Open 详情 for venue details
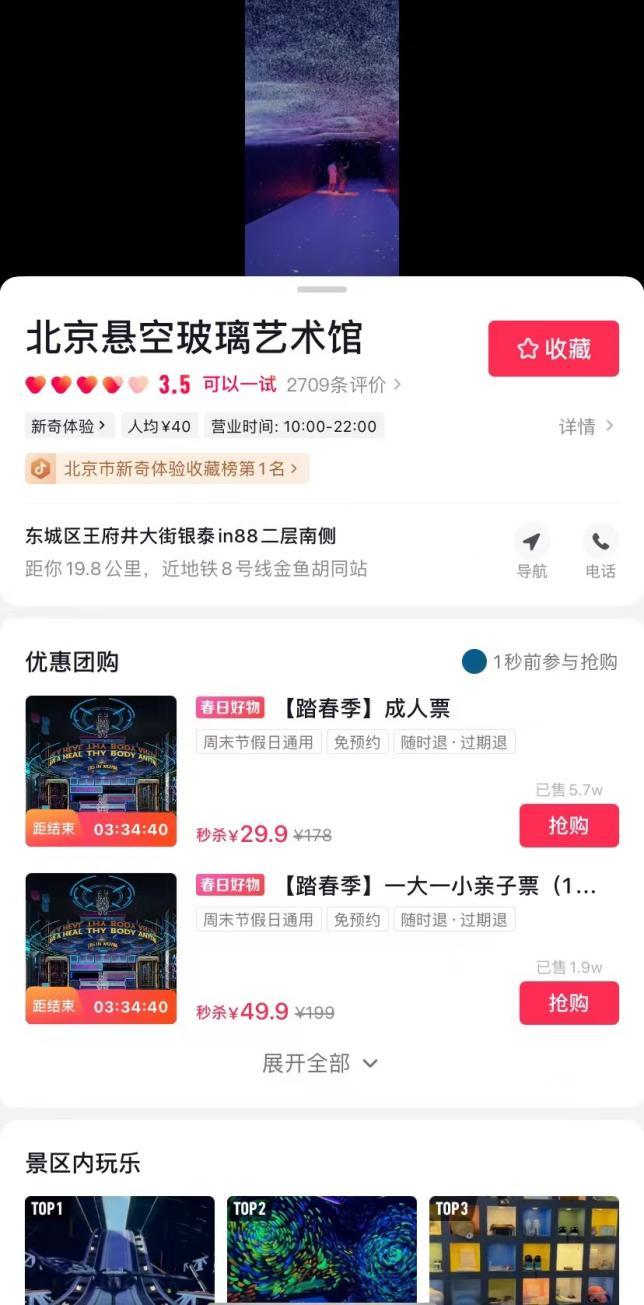Screen dimensions: 644x1305 [585, 427]
